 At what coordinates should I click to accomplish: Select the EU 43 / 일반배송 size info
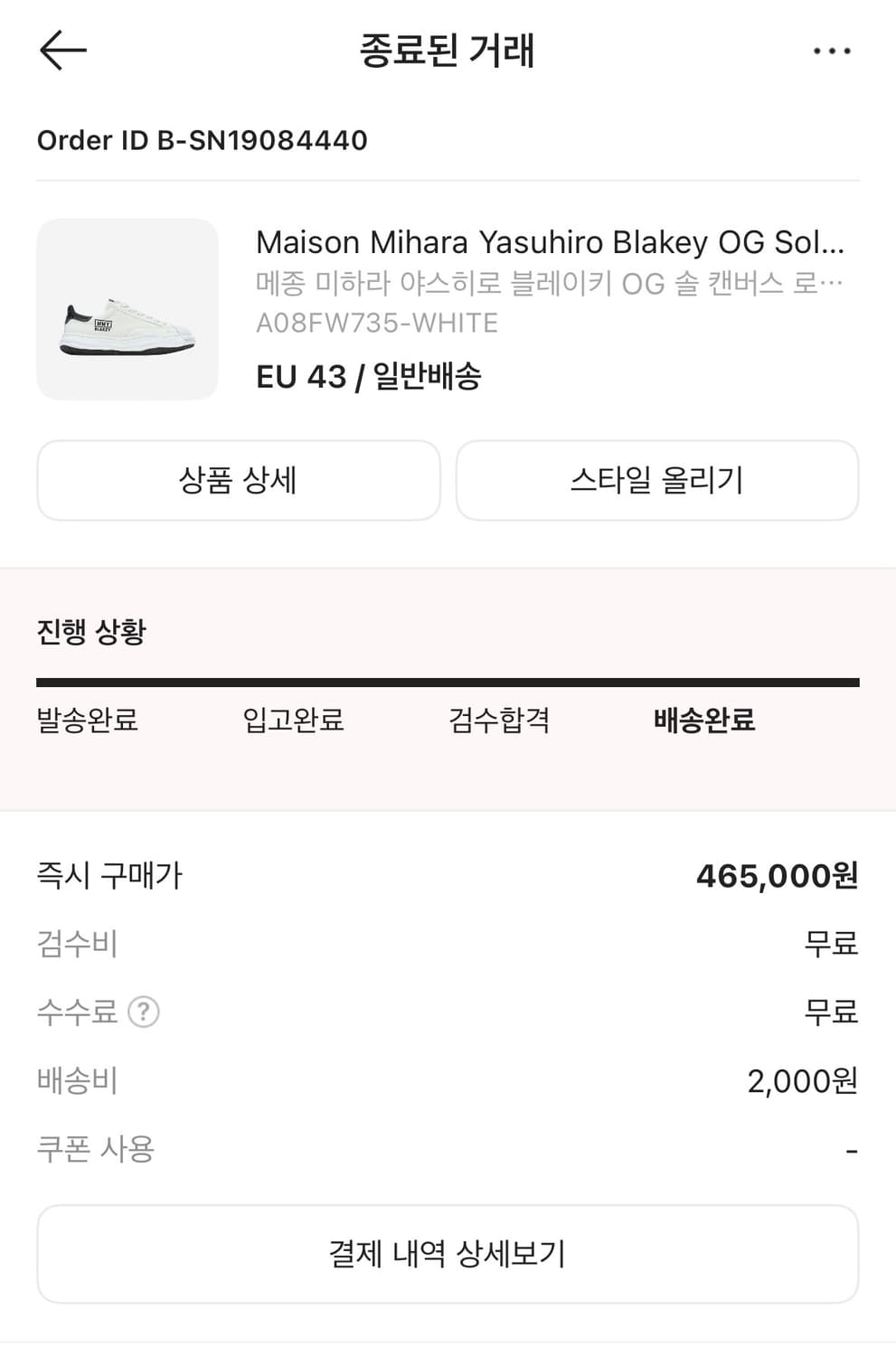(x=371, y=378)
